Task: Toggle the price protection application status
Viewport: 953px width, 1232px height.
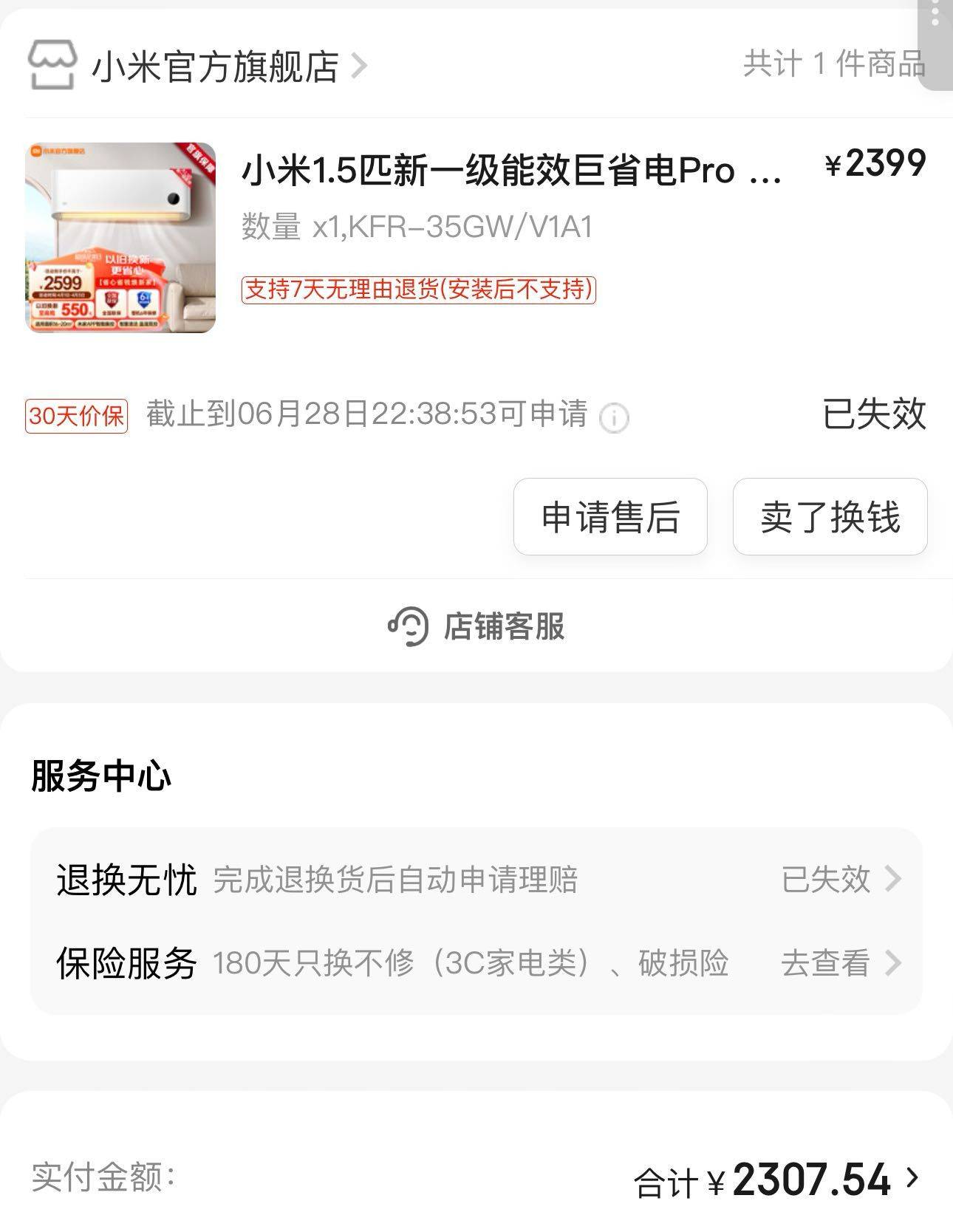Action: (874, 415)
